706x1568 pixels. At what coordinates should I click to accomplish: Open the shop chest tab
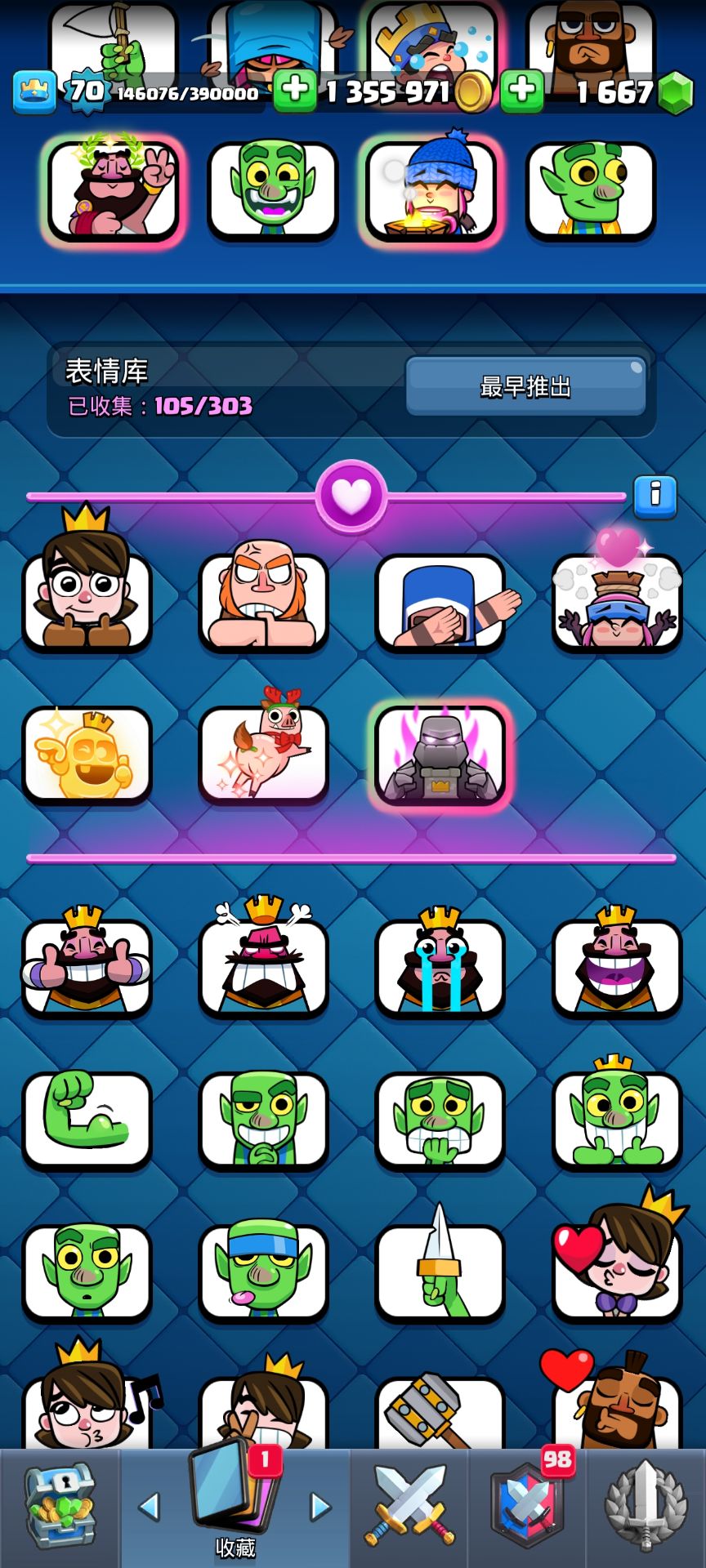click(x=60, y=1508)
